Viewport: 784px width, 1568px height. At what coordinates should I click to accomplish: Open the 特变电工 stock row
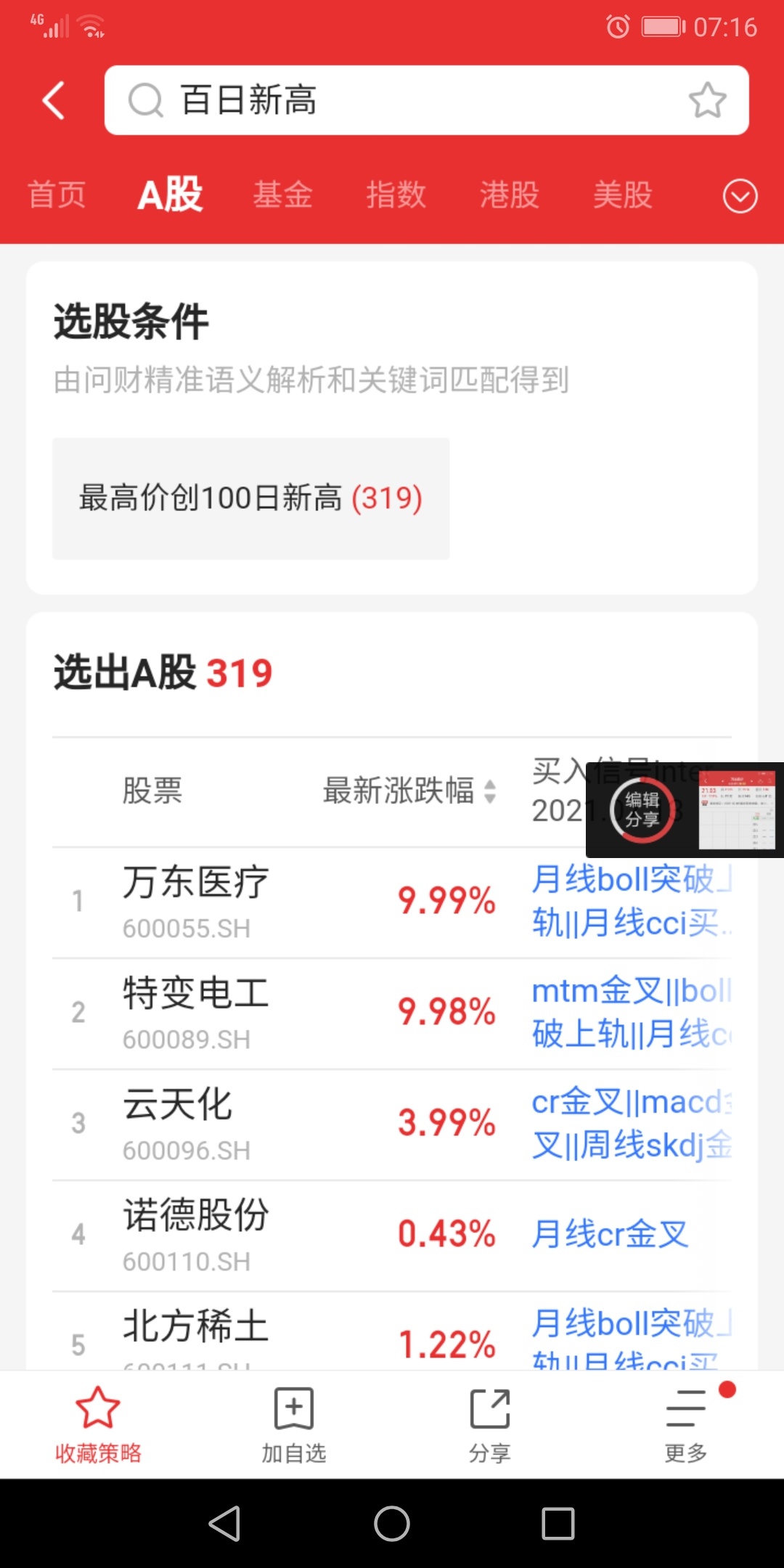392,1013
